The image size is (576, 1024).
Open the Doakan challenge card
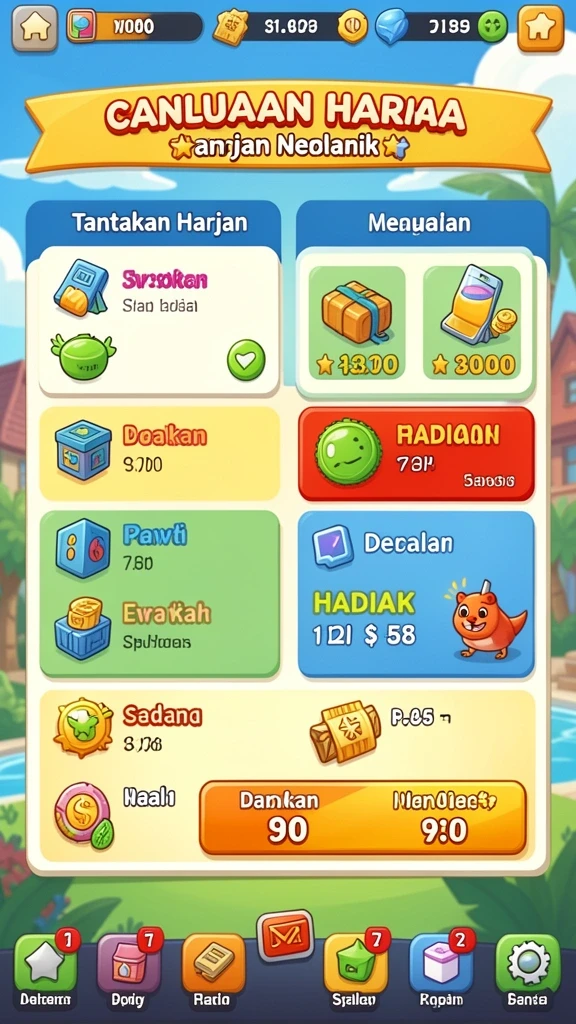pos(160,453)
